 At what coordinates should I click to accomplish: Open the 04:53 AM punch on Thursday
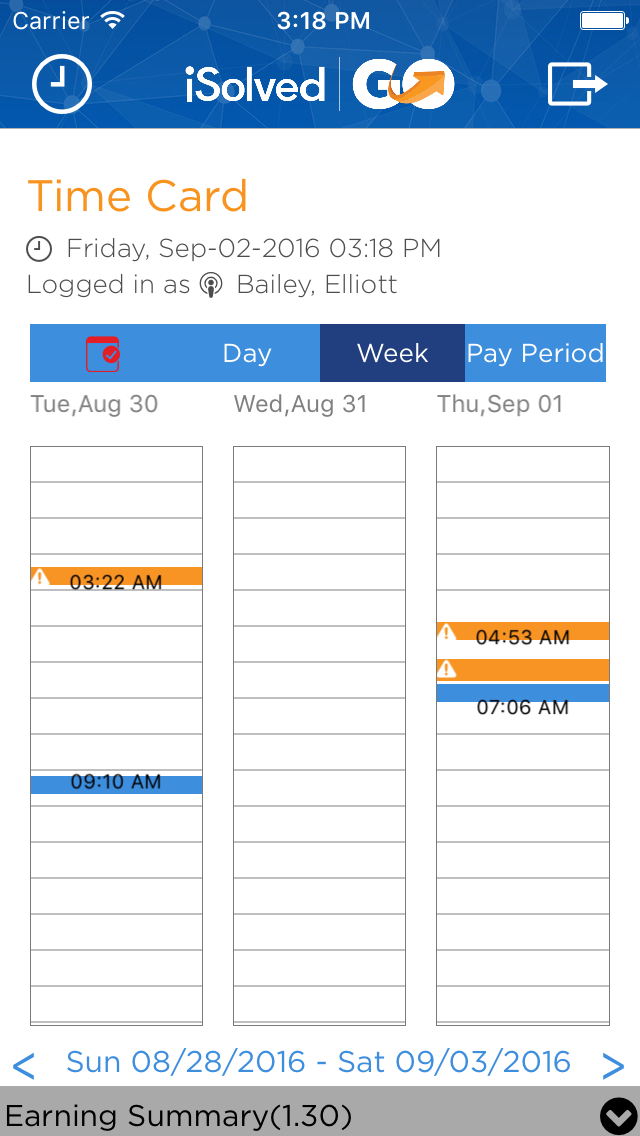tap(523, 632)
